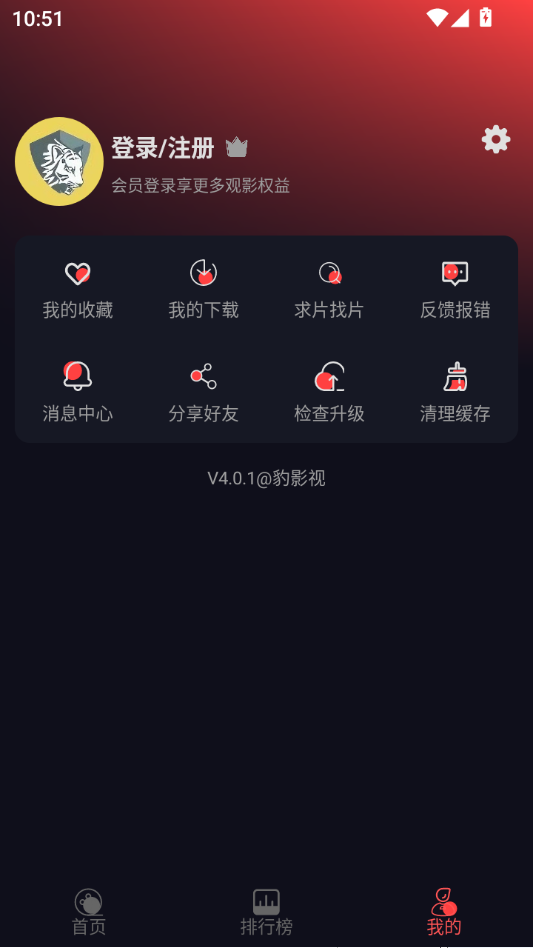Tap 检查升级 to check for updates
This screenshot has width=533, height=948.
329,392
